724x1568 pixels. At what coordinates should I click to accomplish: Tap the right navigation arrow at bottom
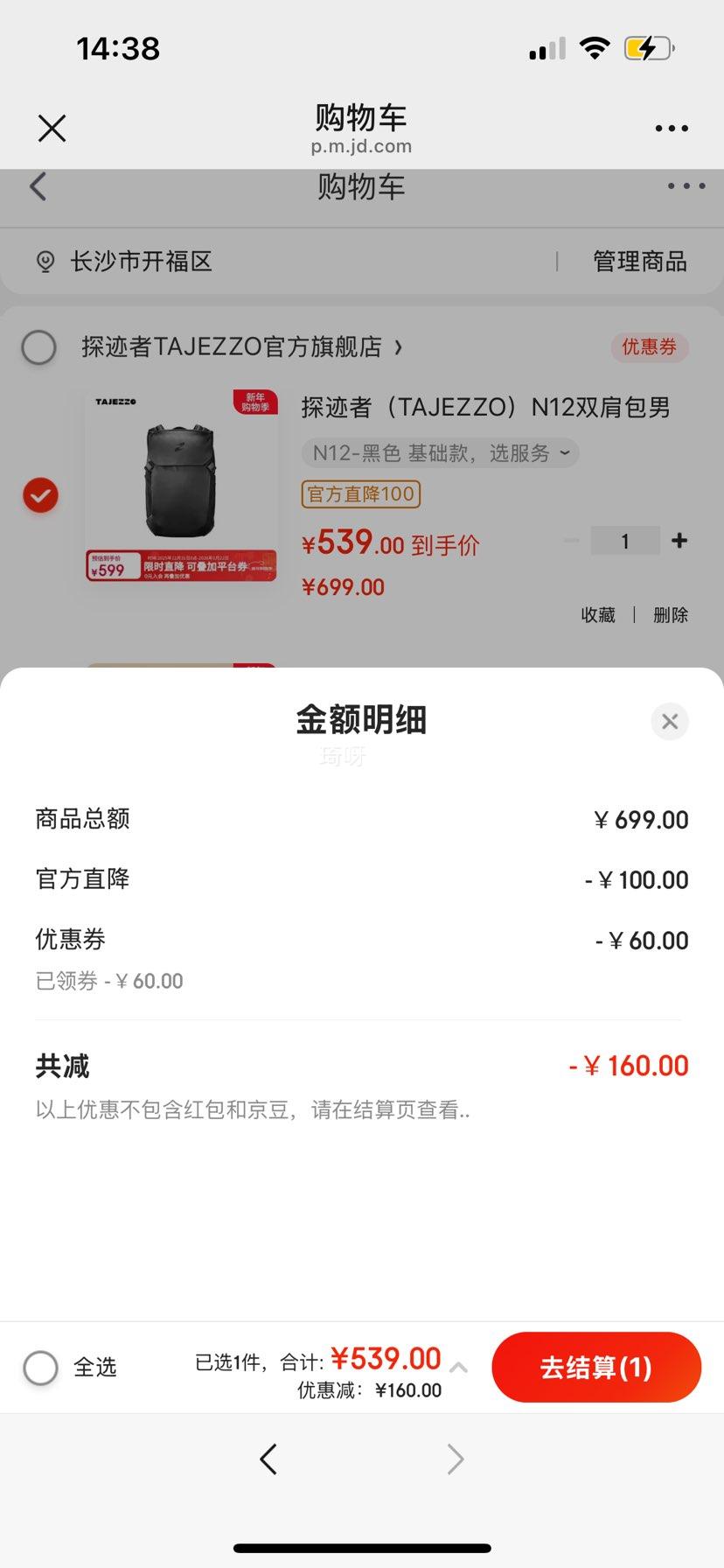(x=455, y=1459)
